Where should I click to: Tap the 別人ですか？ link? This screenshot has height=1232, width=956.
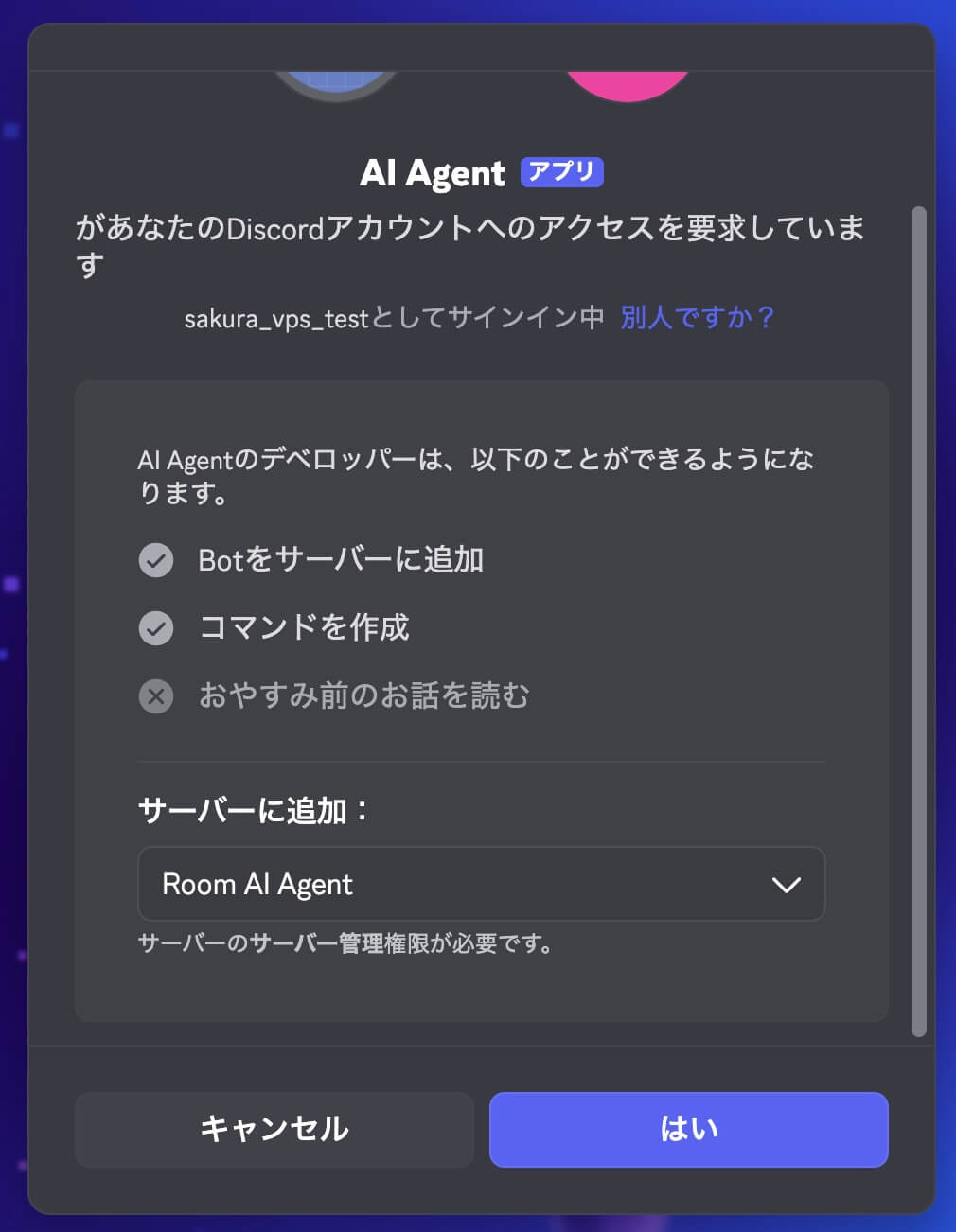[x=698, y=318]
